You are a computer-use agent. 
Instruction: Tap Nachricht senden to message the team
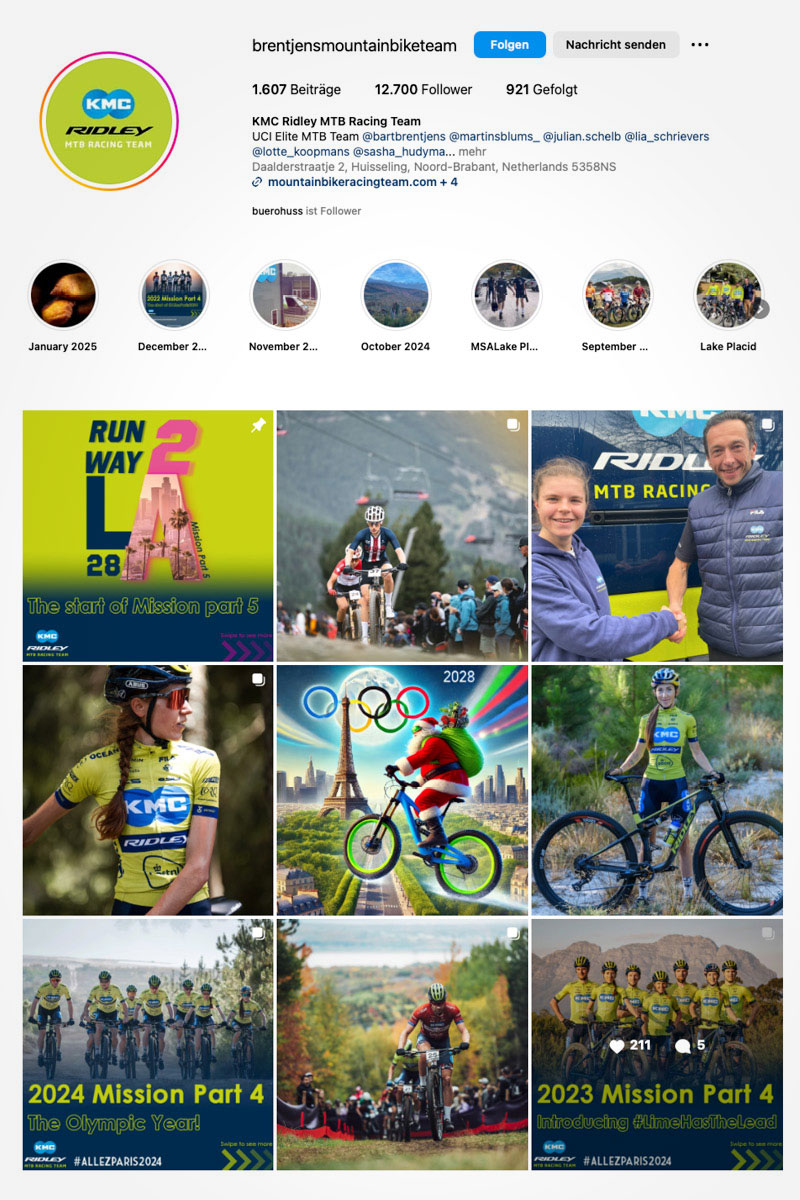click(615, 45)
